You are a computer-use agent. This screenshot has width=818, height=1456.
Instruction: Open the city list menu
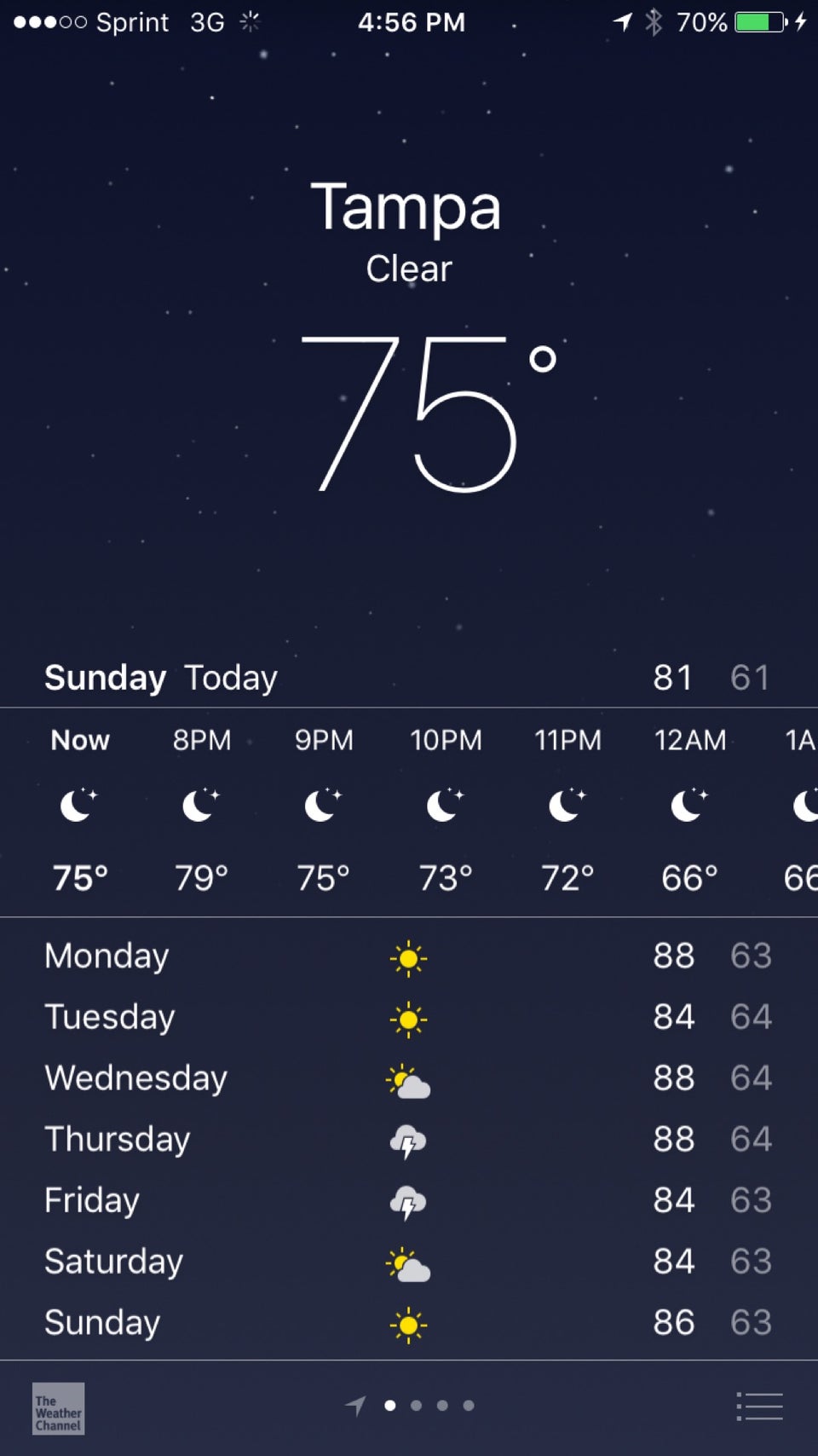point(759,1407)
